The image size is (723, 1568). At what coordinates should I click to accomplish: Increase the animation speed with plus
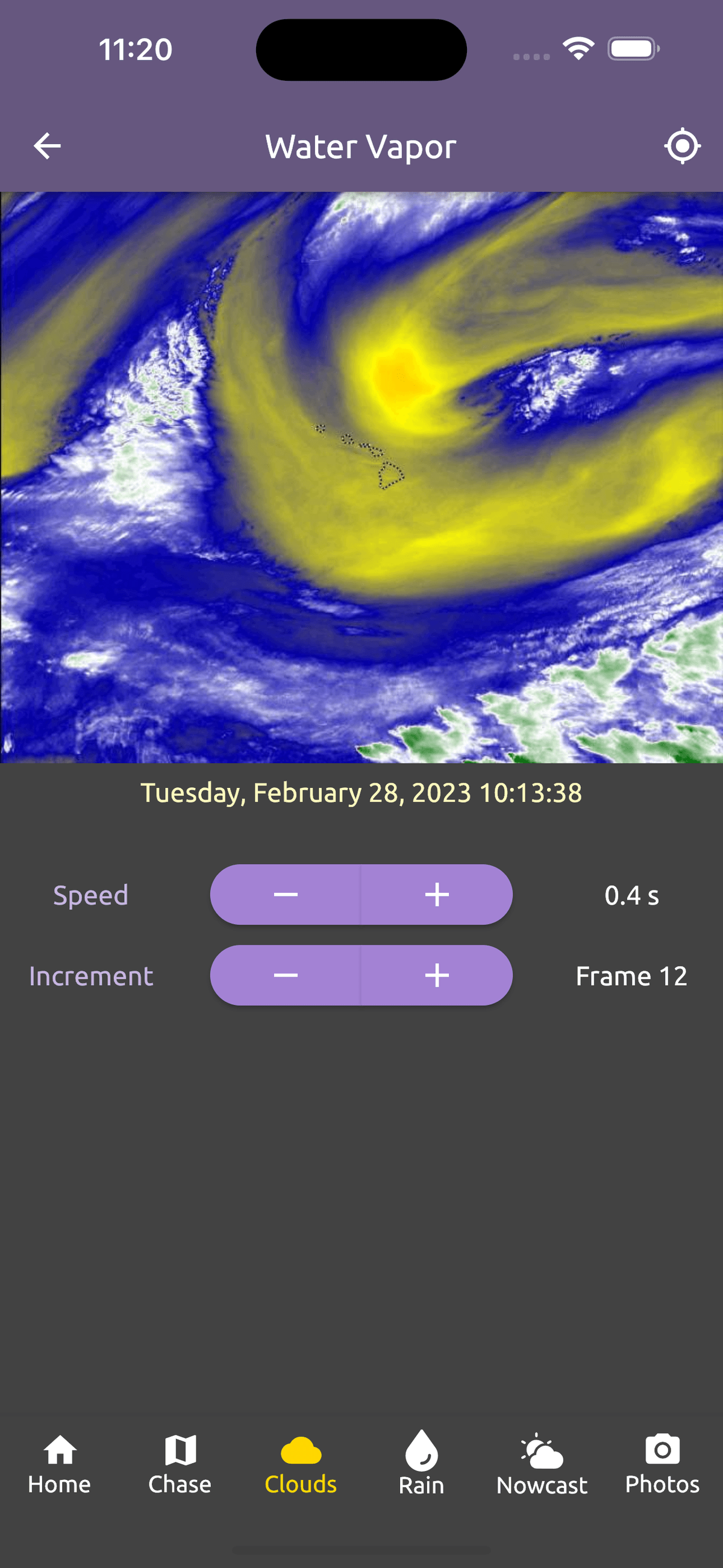[x=436, y=894]
